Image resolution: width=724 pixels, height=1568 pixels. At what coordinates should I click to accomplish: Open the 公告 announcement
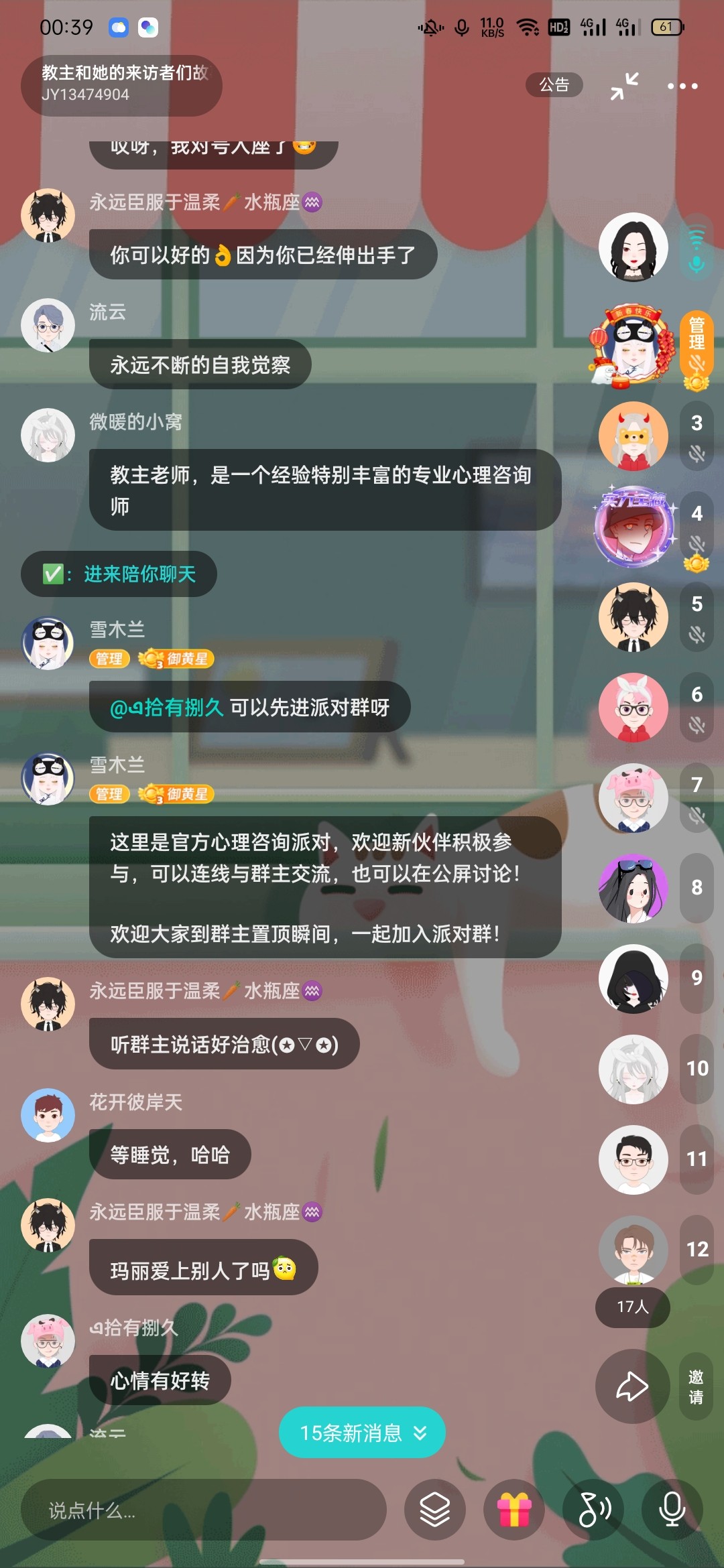tap(554, 85)
